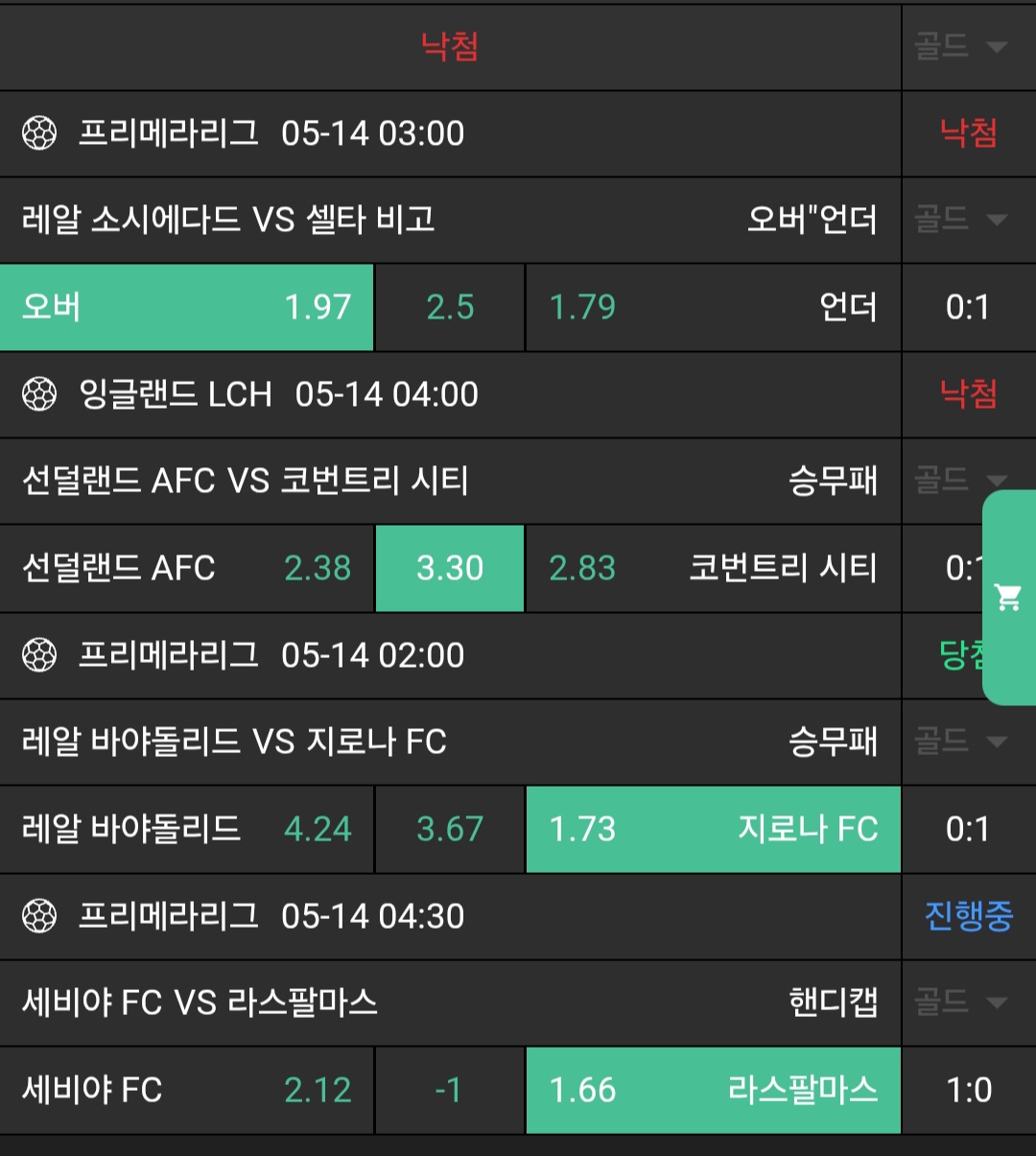Expand the 골드 dropdown in the top row
Image resolution: width=1036 pixels, height=1156 pixels.
tap(961, 46)
